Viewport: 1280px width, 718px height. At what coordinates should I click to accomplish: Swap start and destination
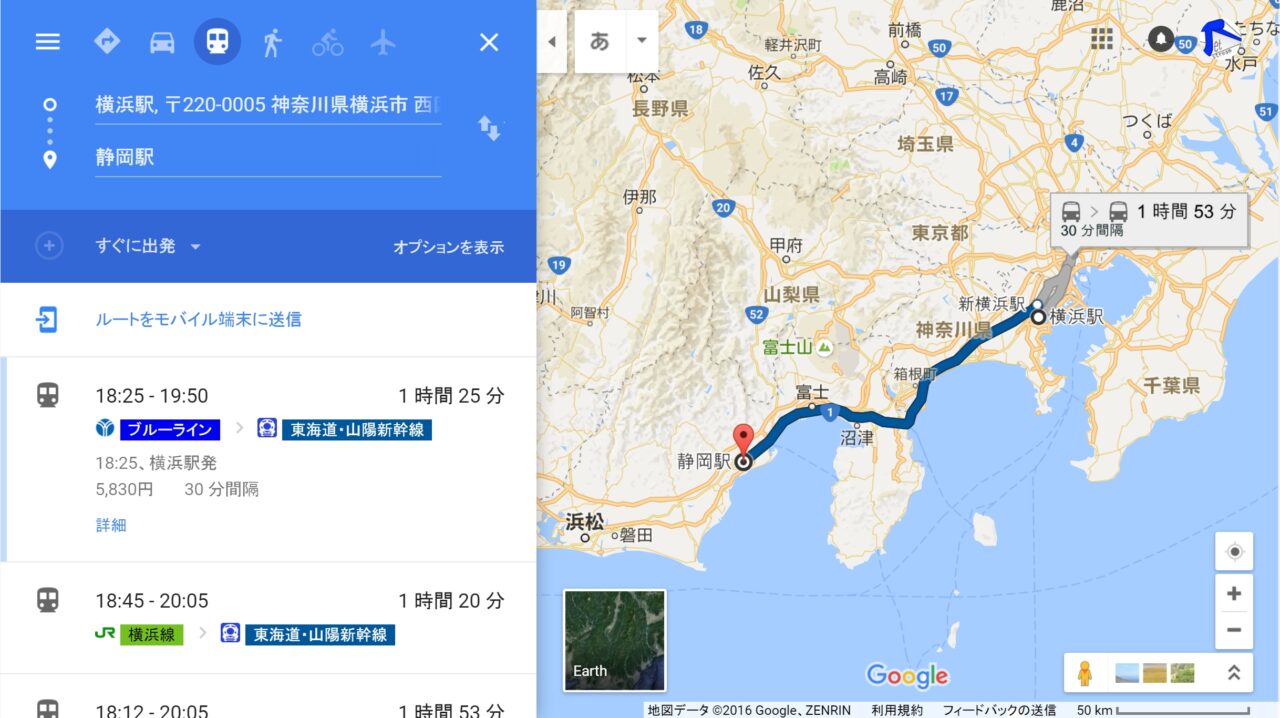pos(489,128)
